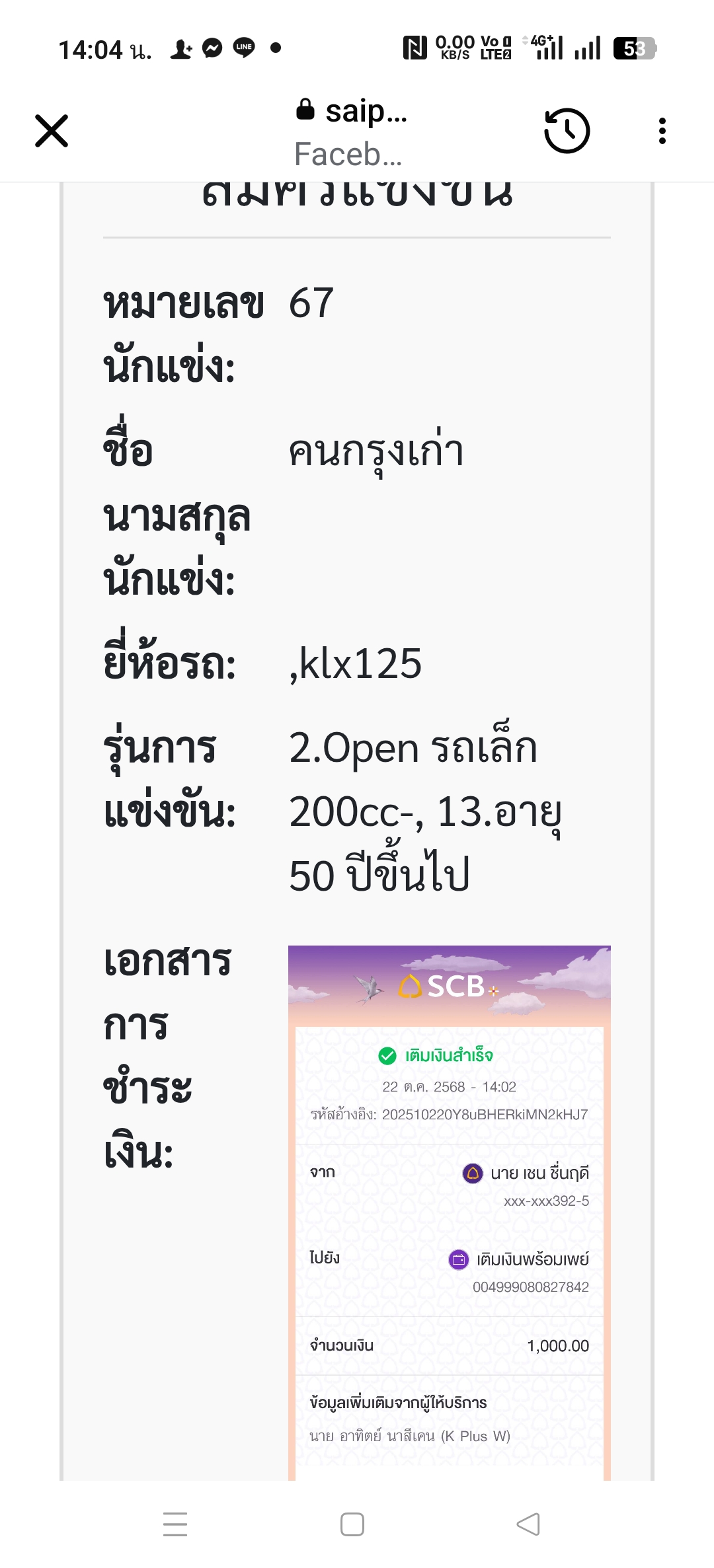Image resolution: width=714 pixels, height=1568 pixels.
Task: Close the in-app browser page
Action: point(52,131)
